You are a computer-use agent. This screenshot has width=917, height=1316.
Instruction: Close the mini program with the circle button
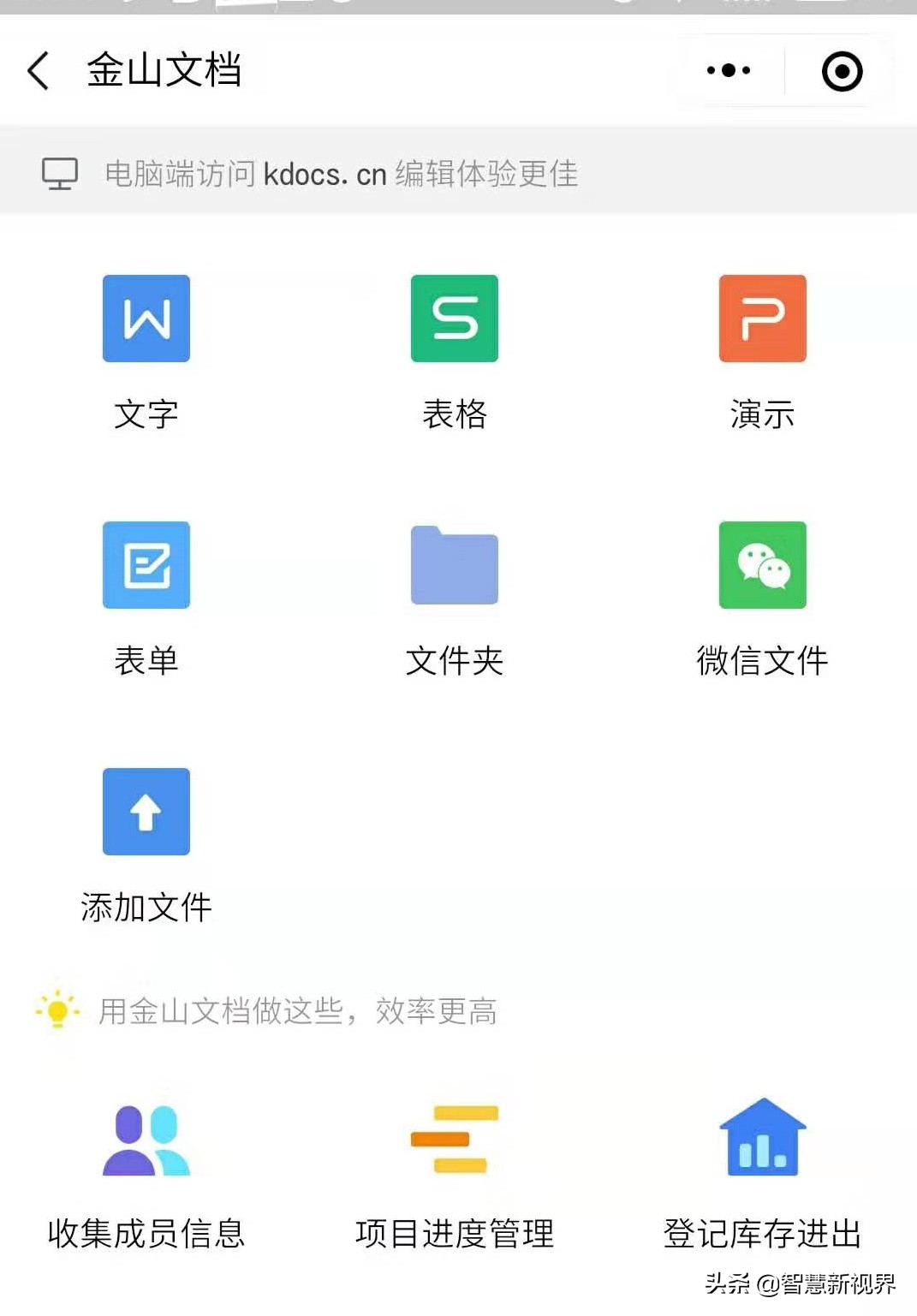pos(842,71)
